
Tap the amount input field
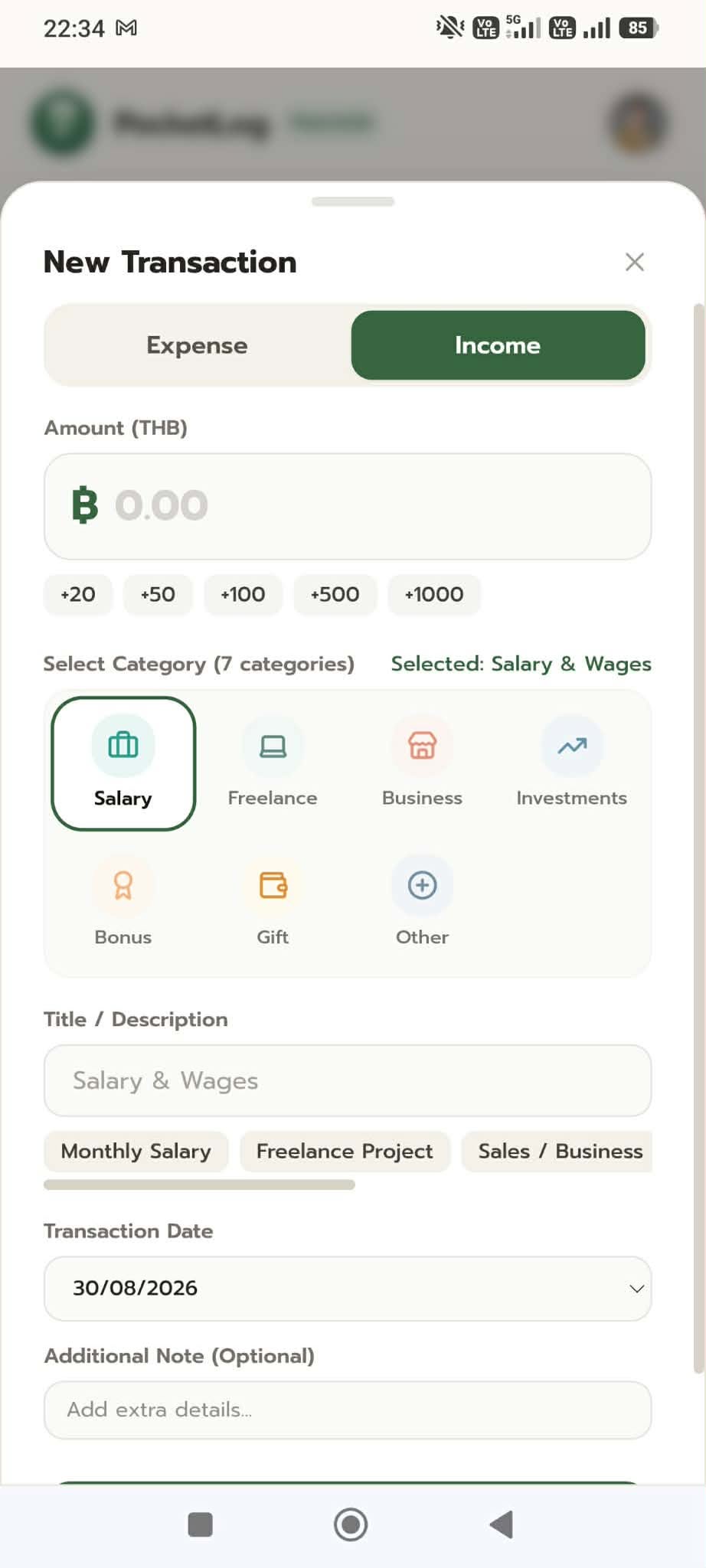pyautogui.click(x=348, y=506)
